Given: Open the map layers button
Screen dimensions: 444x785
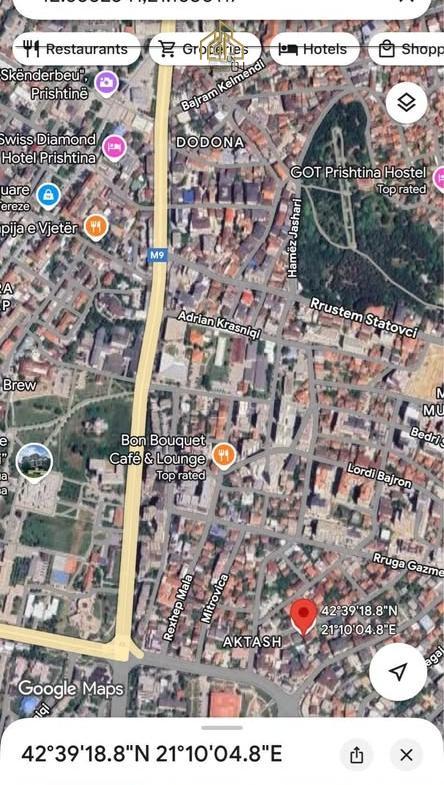Looking at the screenshot, I should point(406,103).
